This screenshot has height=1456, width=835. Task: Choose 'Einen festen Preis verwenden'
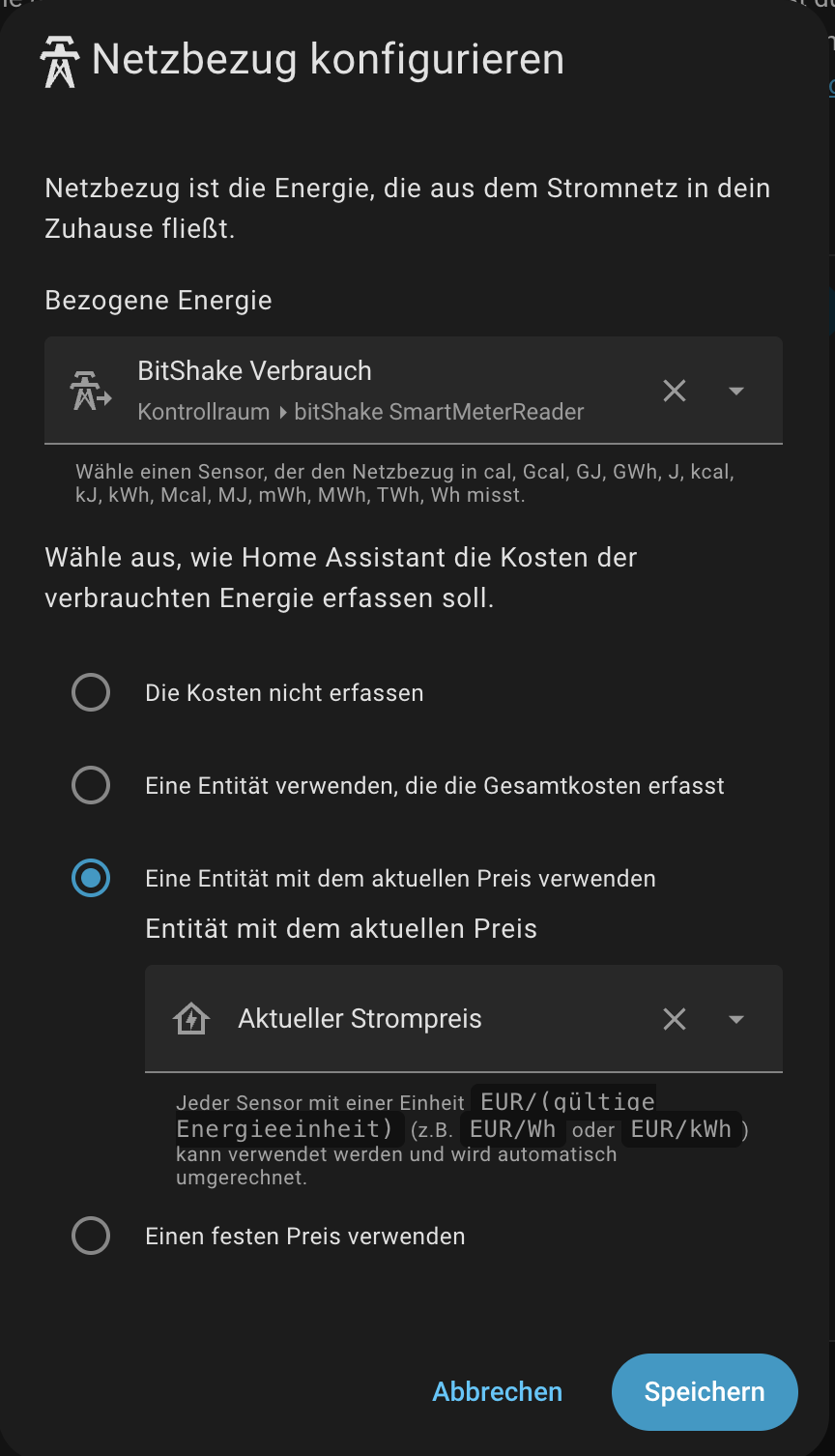pos(91,1236)
